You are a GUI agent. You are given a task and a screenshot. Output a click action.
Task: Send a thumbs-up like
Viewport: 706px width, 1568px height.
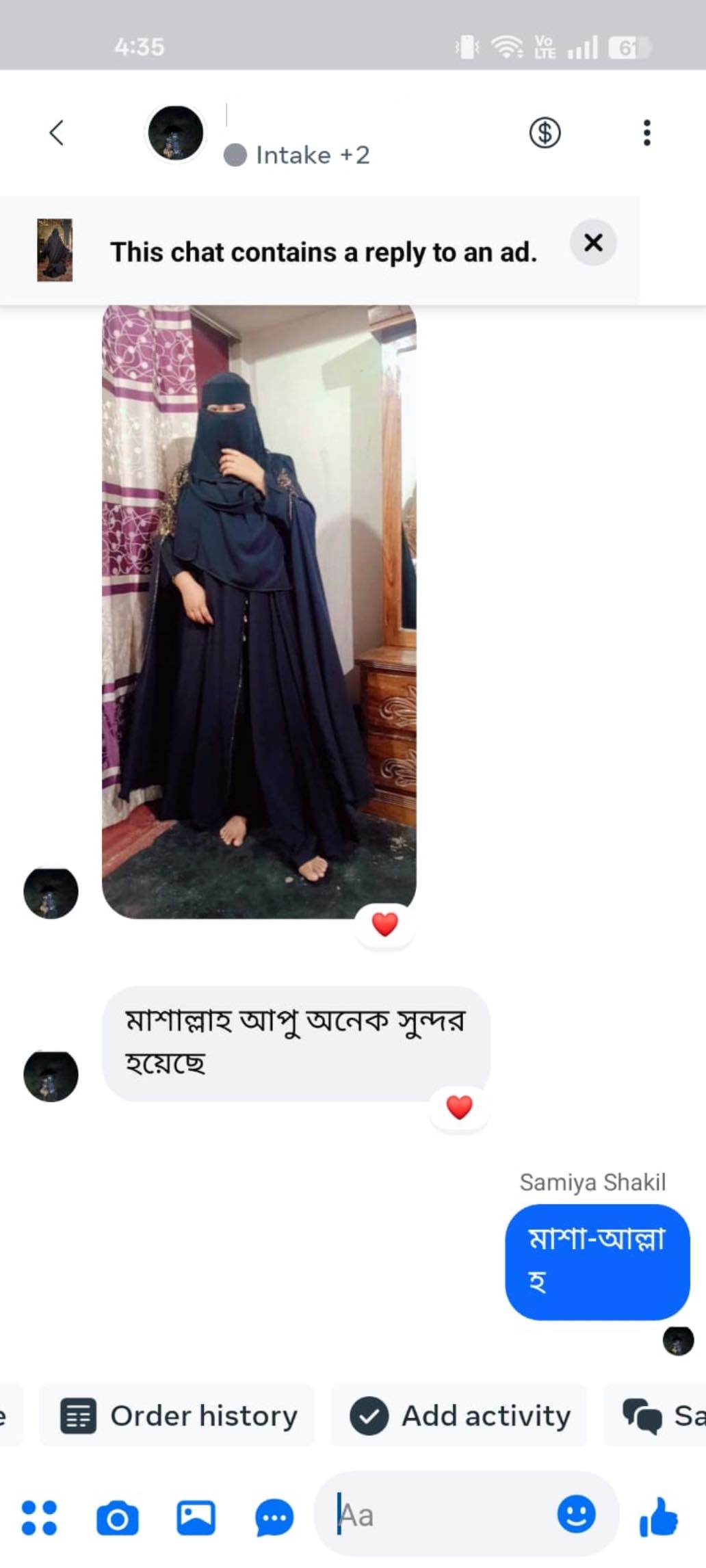pos(658,1516)
